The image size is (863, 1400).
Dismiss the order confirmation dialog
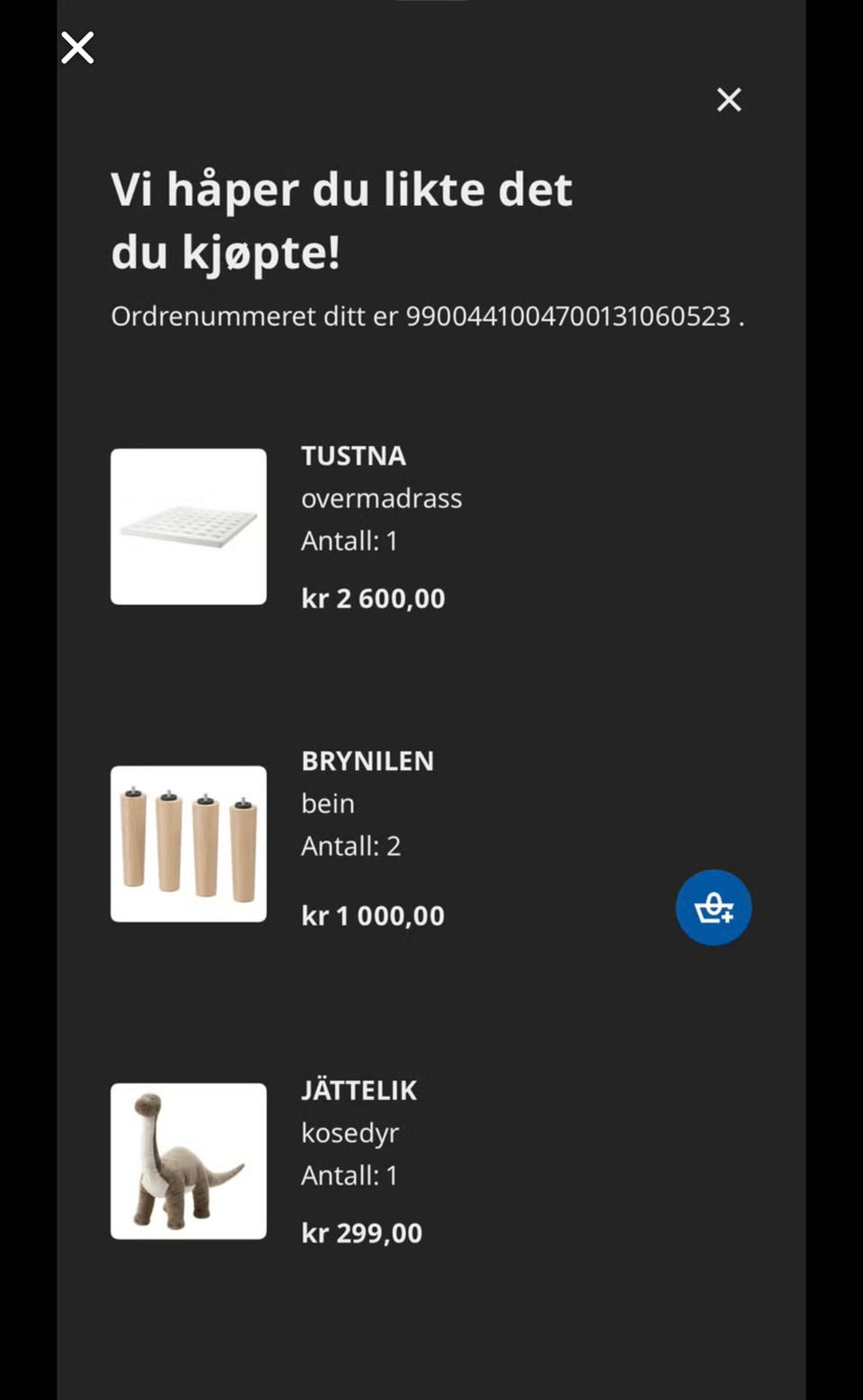[729, 100]
